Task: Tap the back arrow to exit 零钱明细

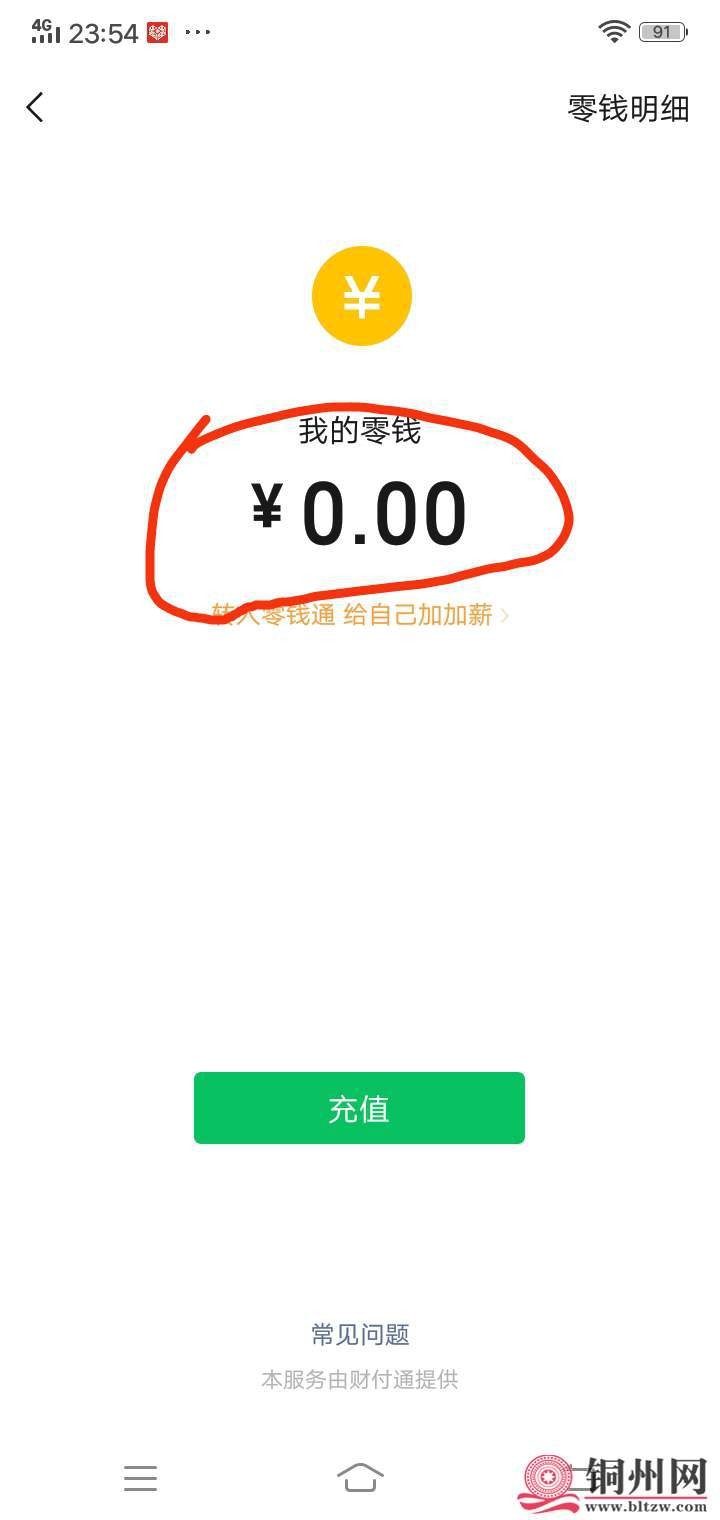Action: (35, 107)
